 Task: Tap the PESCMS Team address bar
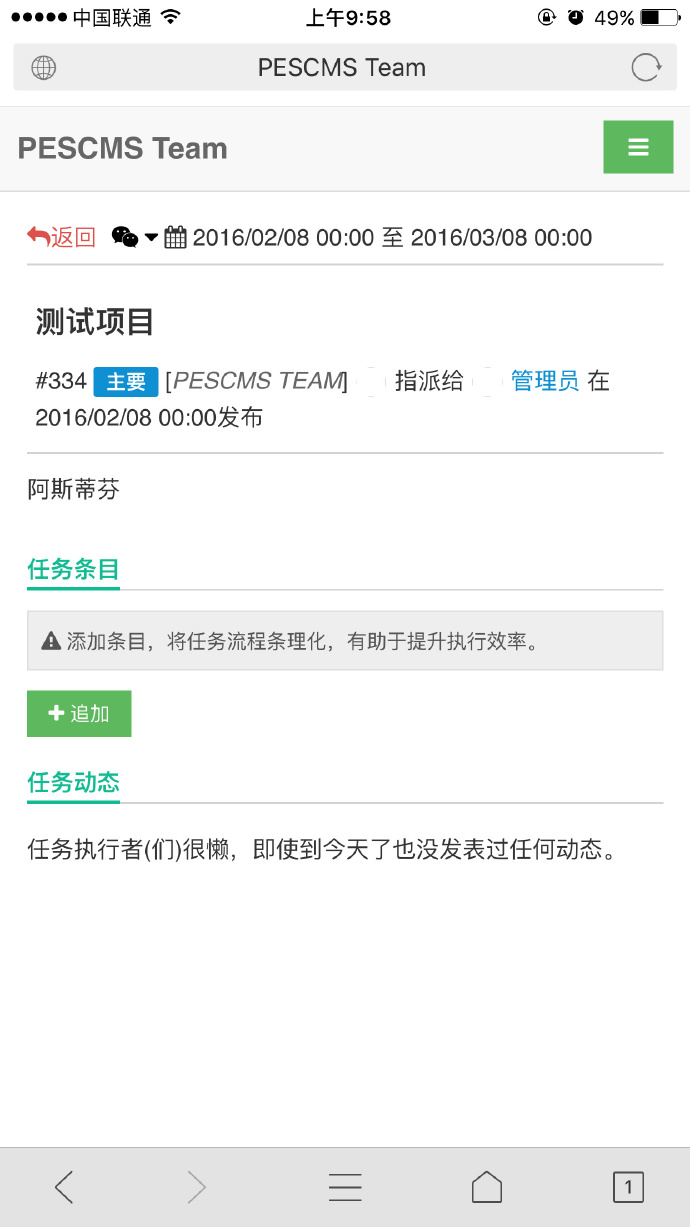click(342, 68)
